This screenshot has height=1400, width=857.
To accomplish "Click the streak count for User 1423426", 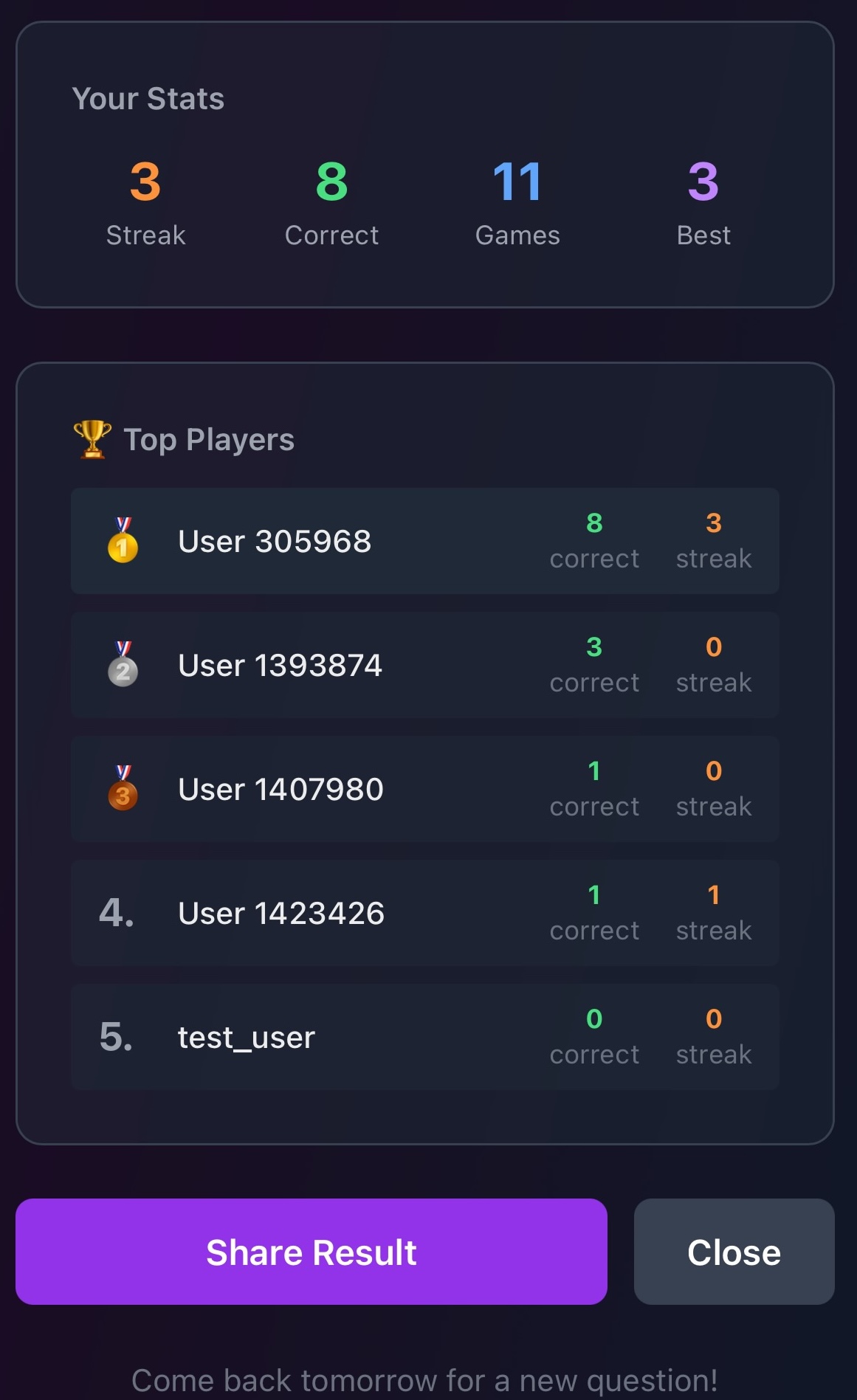I will coord(712,895).
